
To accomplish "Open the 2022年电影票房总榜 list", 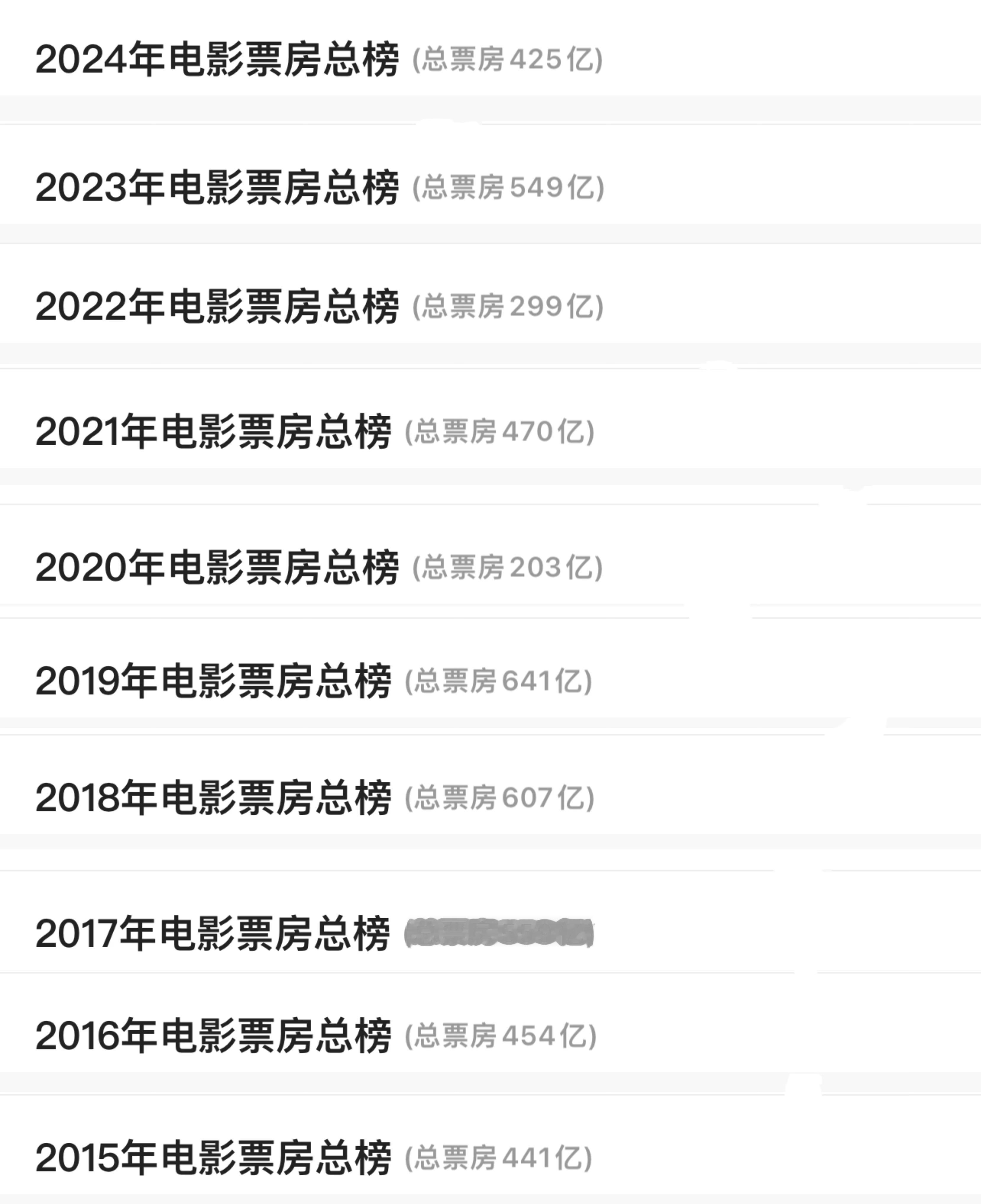I will tap(217, 308).
